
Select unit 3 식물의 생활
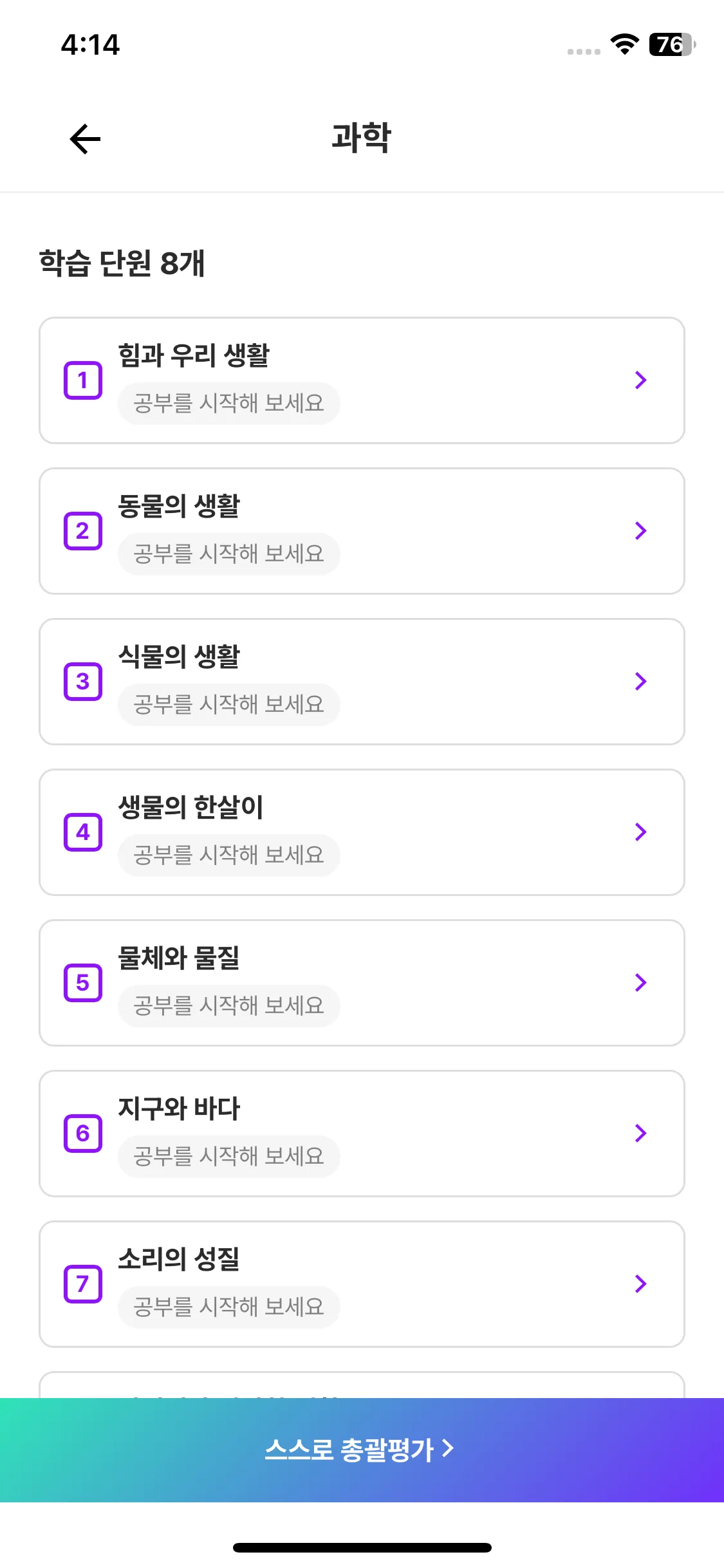click(361, 682)
